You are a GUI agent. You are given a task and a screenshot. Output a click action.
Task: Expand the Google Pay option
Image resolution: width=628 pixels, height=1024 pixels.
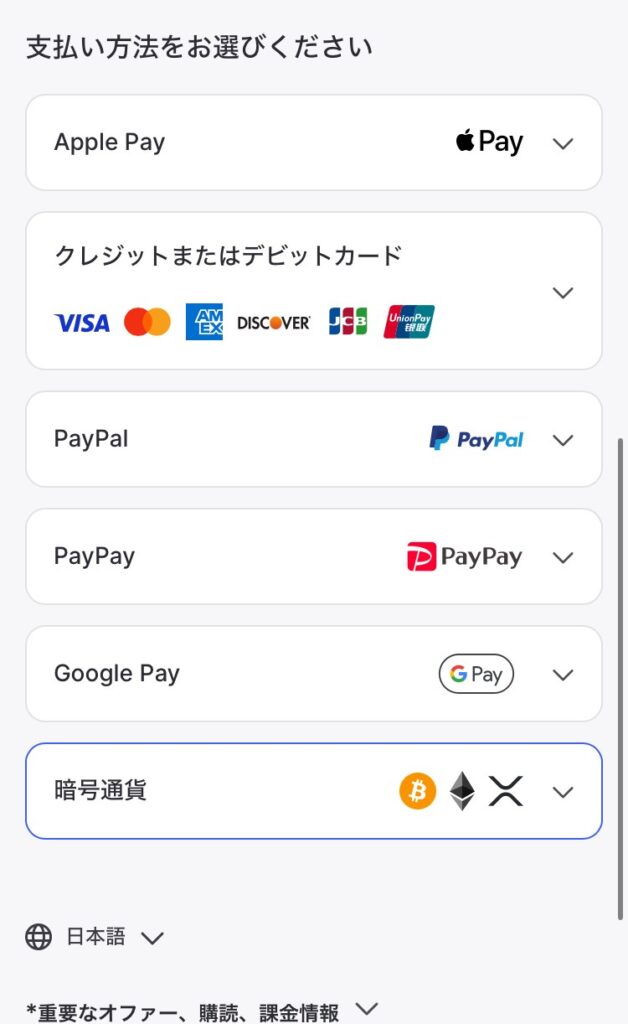(563, 674)
